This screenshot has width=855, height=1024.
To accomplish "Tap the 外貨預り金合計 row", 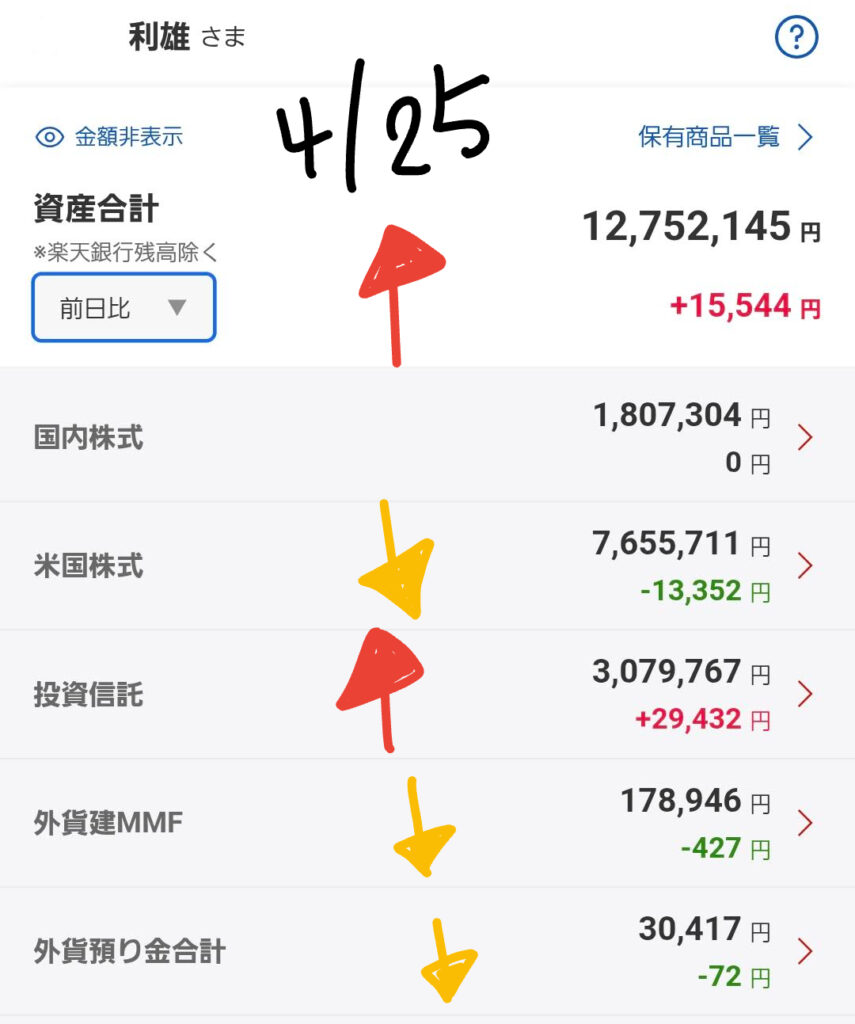I will point(427,950).
